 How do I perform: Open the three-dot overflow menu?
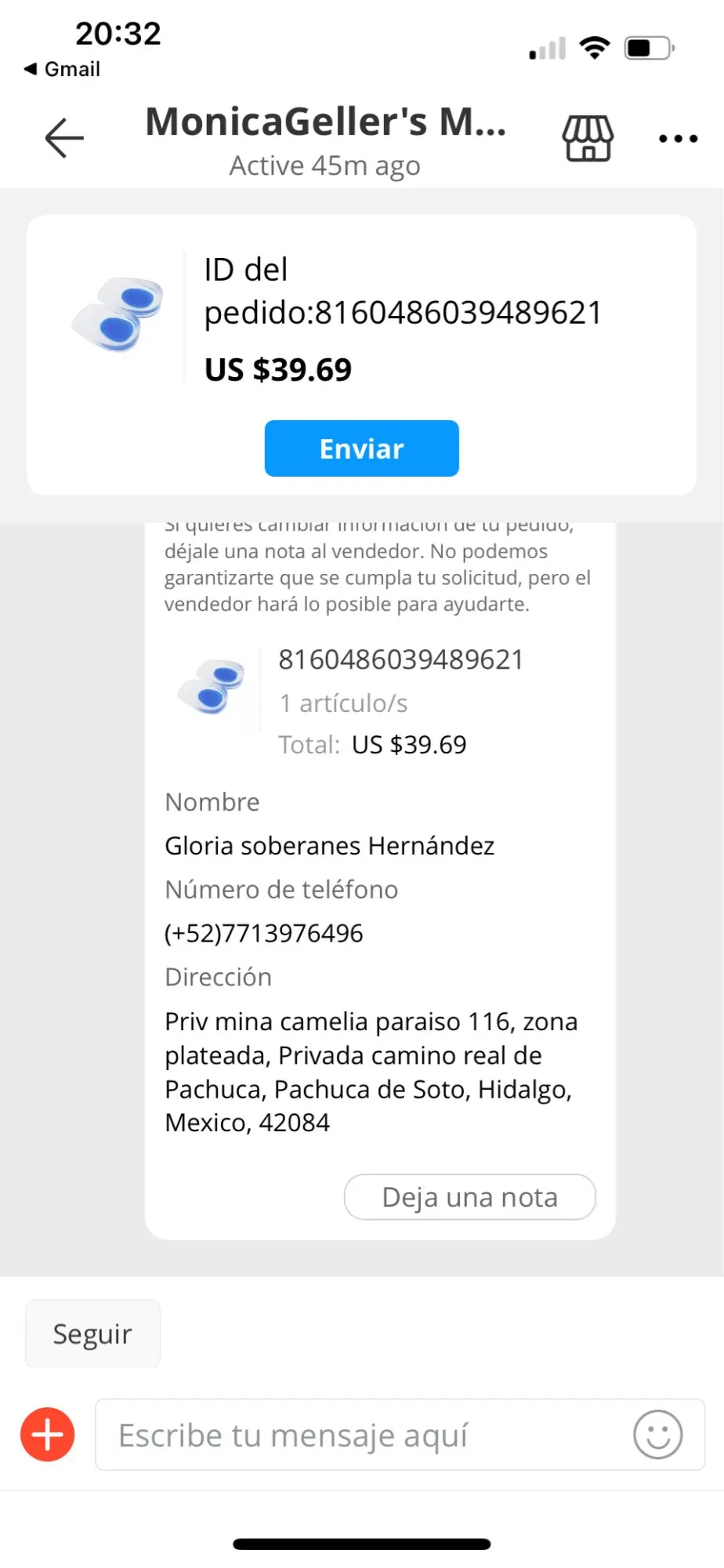678,139
